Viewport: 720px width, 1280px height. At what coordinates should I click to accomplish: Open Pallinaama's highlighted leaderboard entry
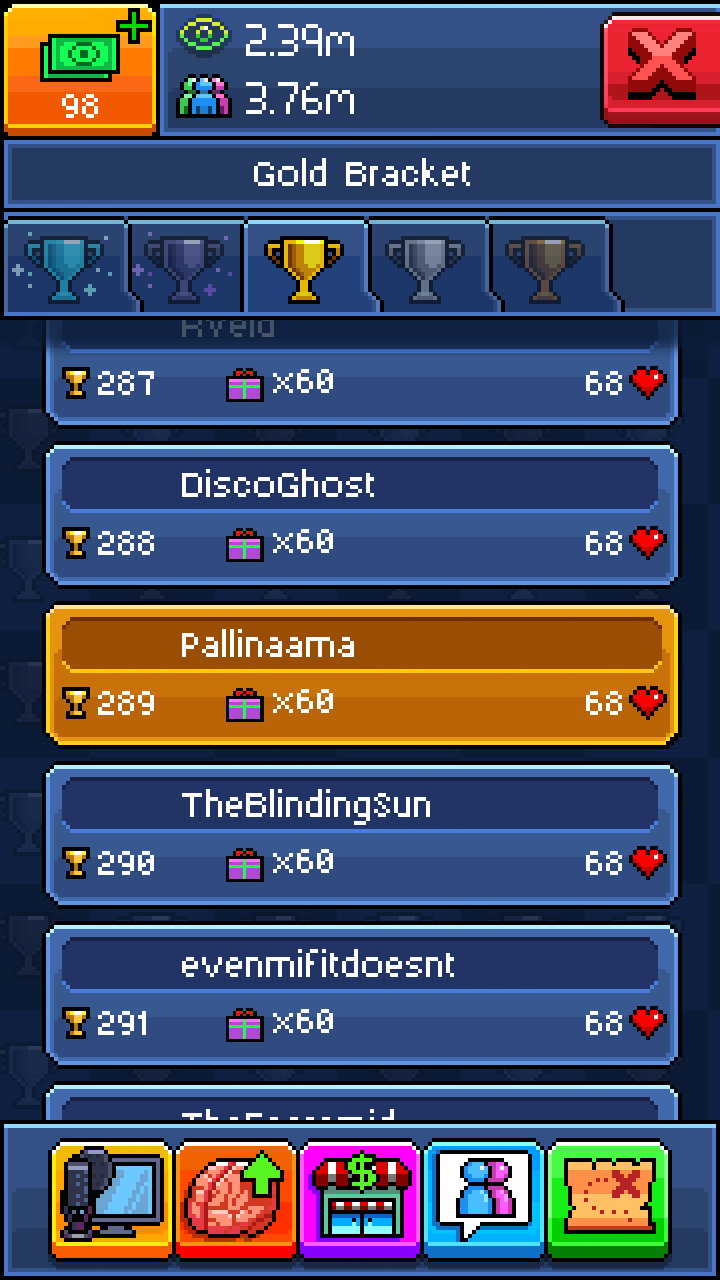(x=362, y=674)
